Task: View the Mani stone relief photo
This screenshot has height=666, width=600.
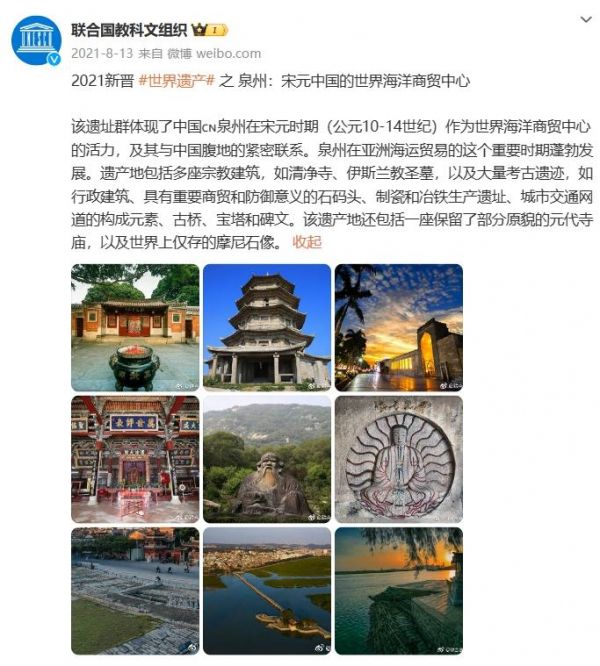Action: tap(398, 459)
